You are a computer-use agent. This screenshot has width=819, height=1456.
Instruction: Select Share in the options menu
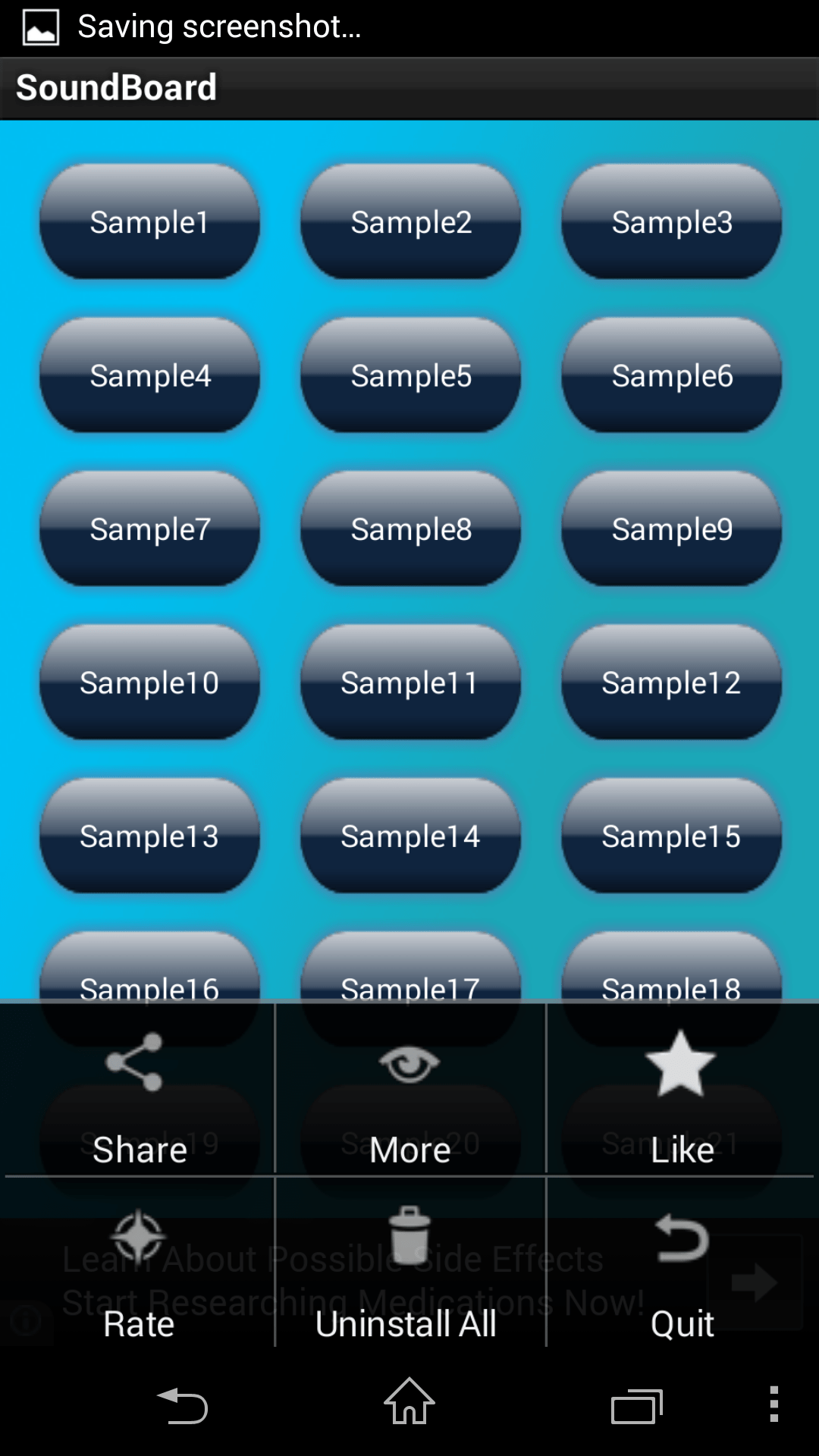(x=139, y=1090)
